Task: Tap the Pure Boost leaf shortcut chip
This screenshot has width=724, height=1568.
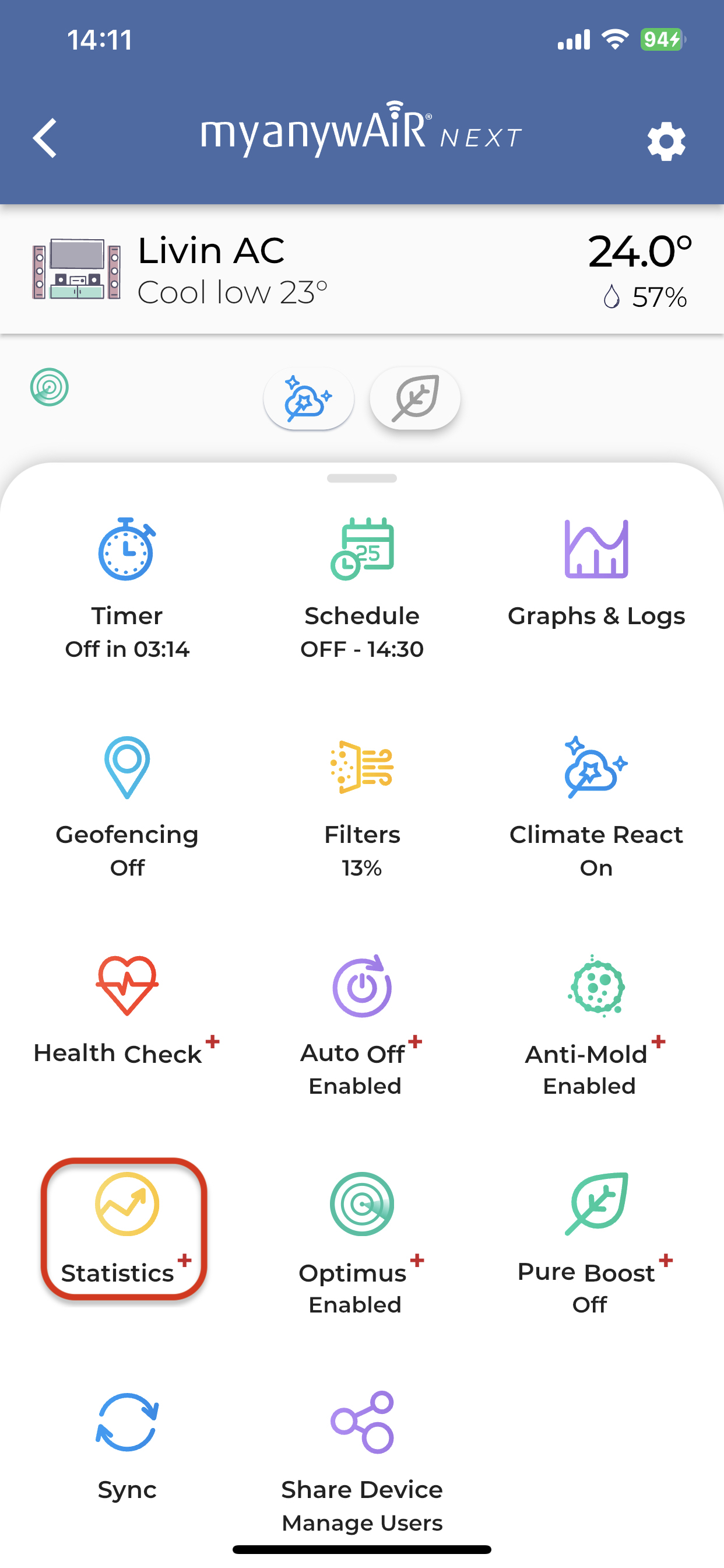Action: pyautogui.click(x=415, y=398)
